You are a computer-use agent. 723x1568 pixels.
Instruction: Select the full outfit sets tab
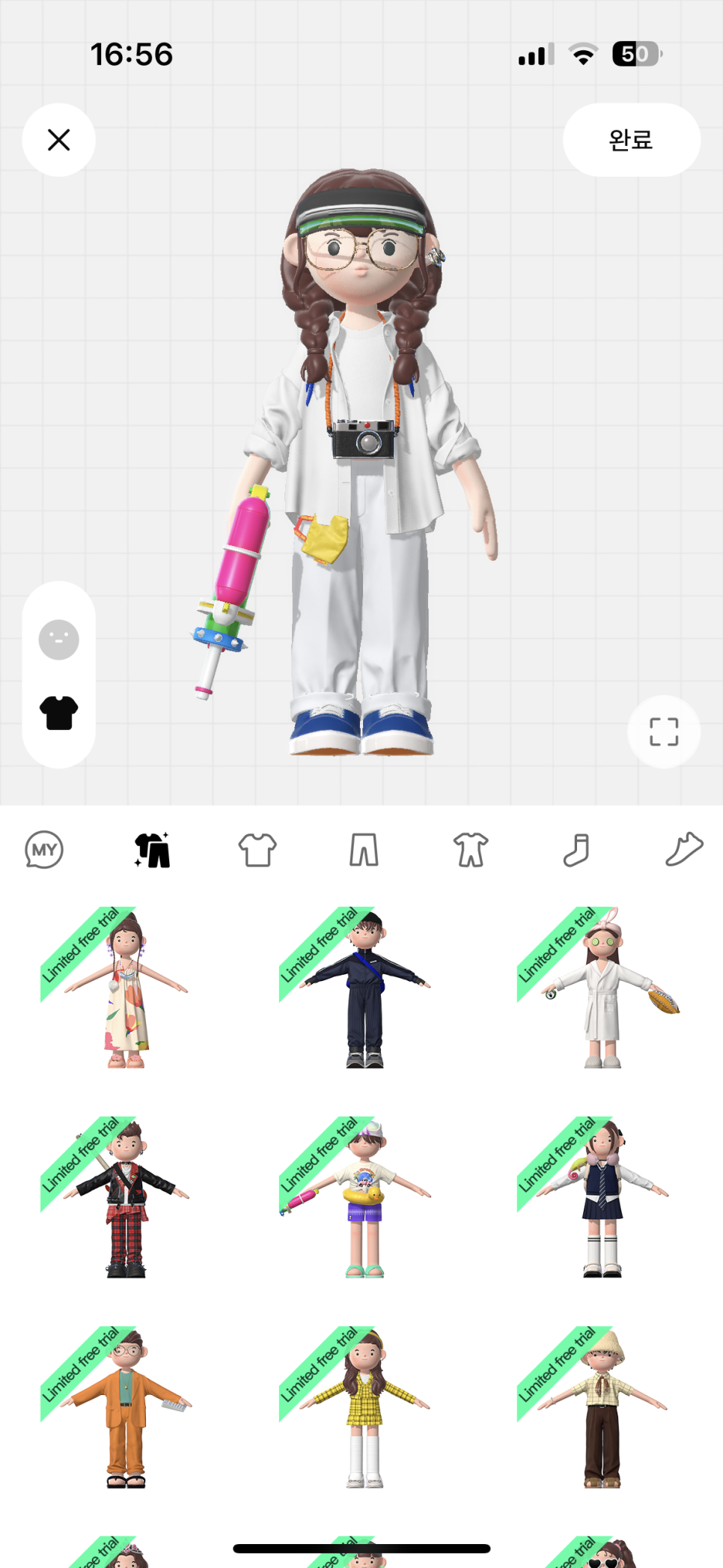152,850
